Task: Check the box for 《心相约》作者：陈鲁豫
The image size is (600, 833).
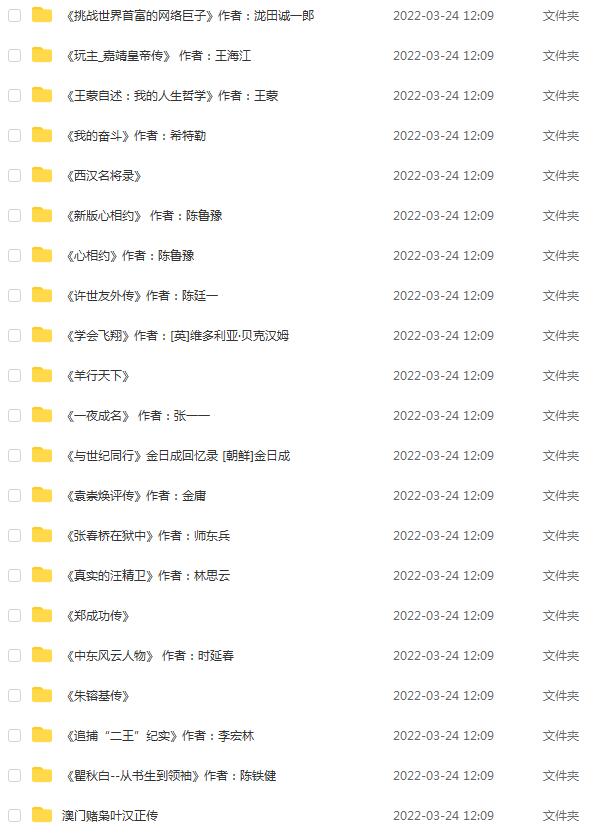Action: [14, 256]
